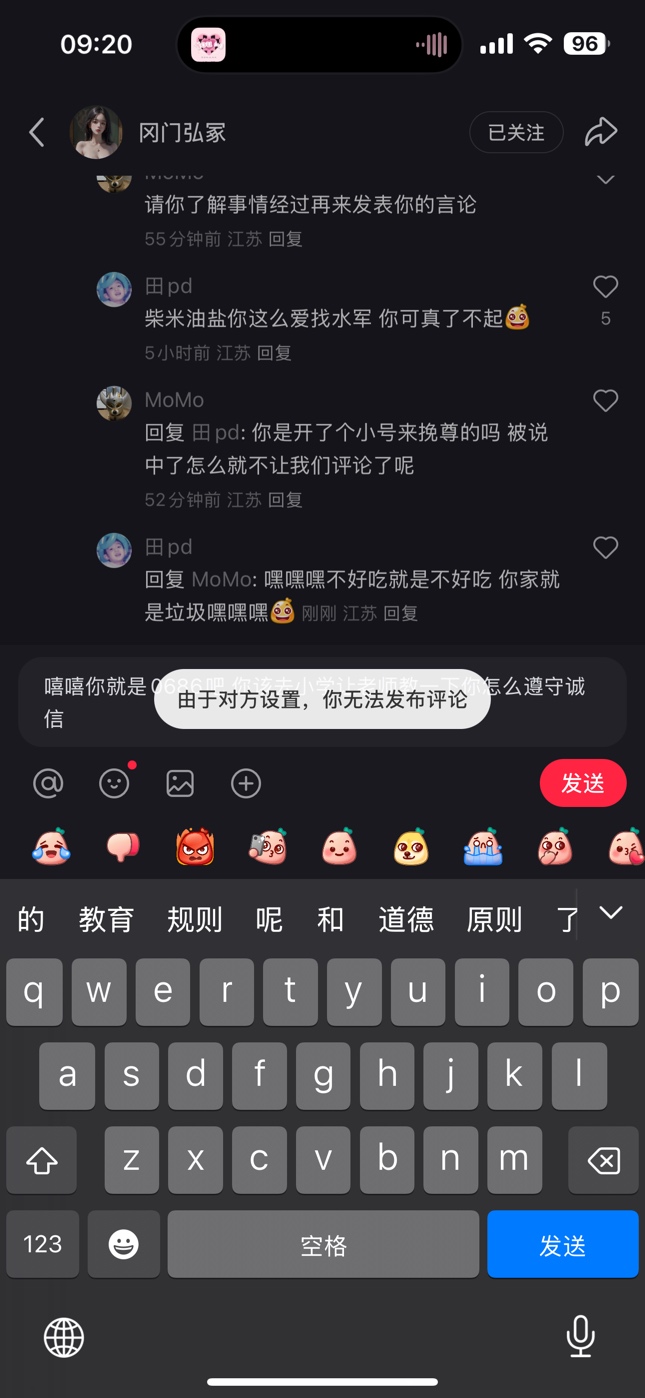Like 田pd's comment about 柴米油盐
The width and height of the screenshot is (645, 1398).
(605, 288)
